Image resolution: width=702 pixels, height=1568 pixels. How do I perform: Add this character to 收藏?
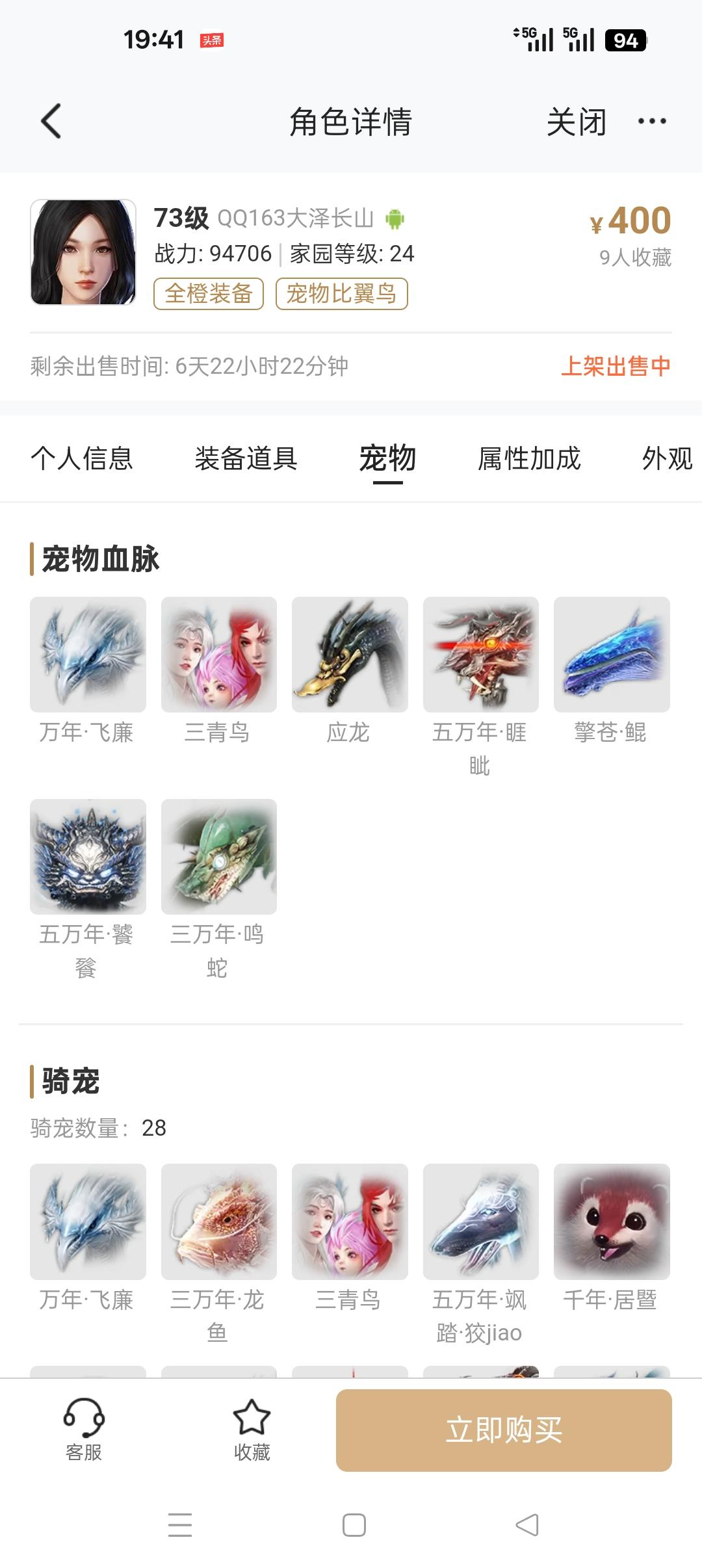[x=252, y=1430]
